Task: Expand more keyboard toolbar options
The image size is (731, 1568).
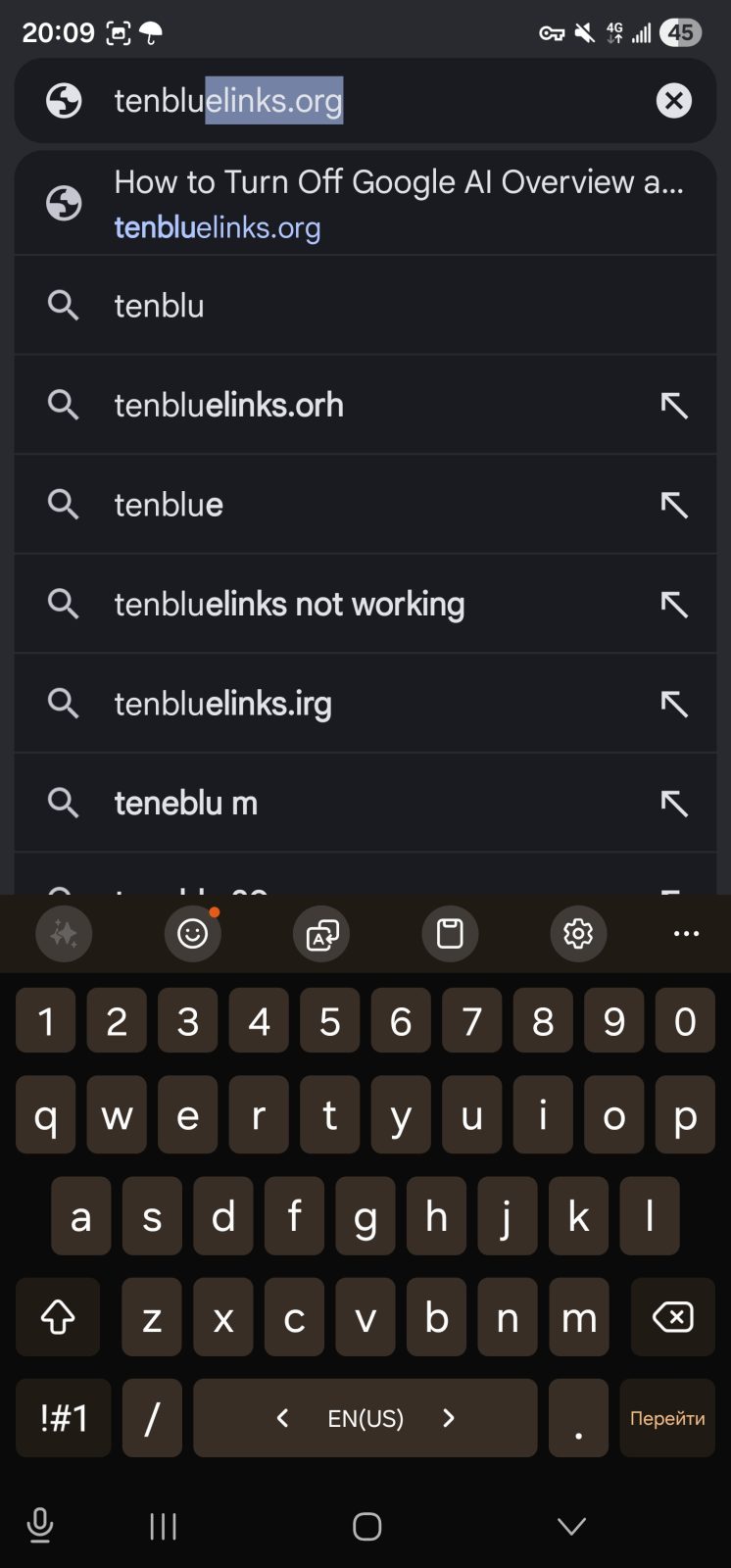Action: tap(686, 933)
